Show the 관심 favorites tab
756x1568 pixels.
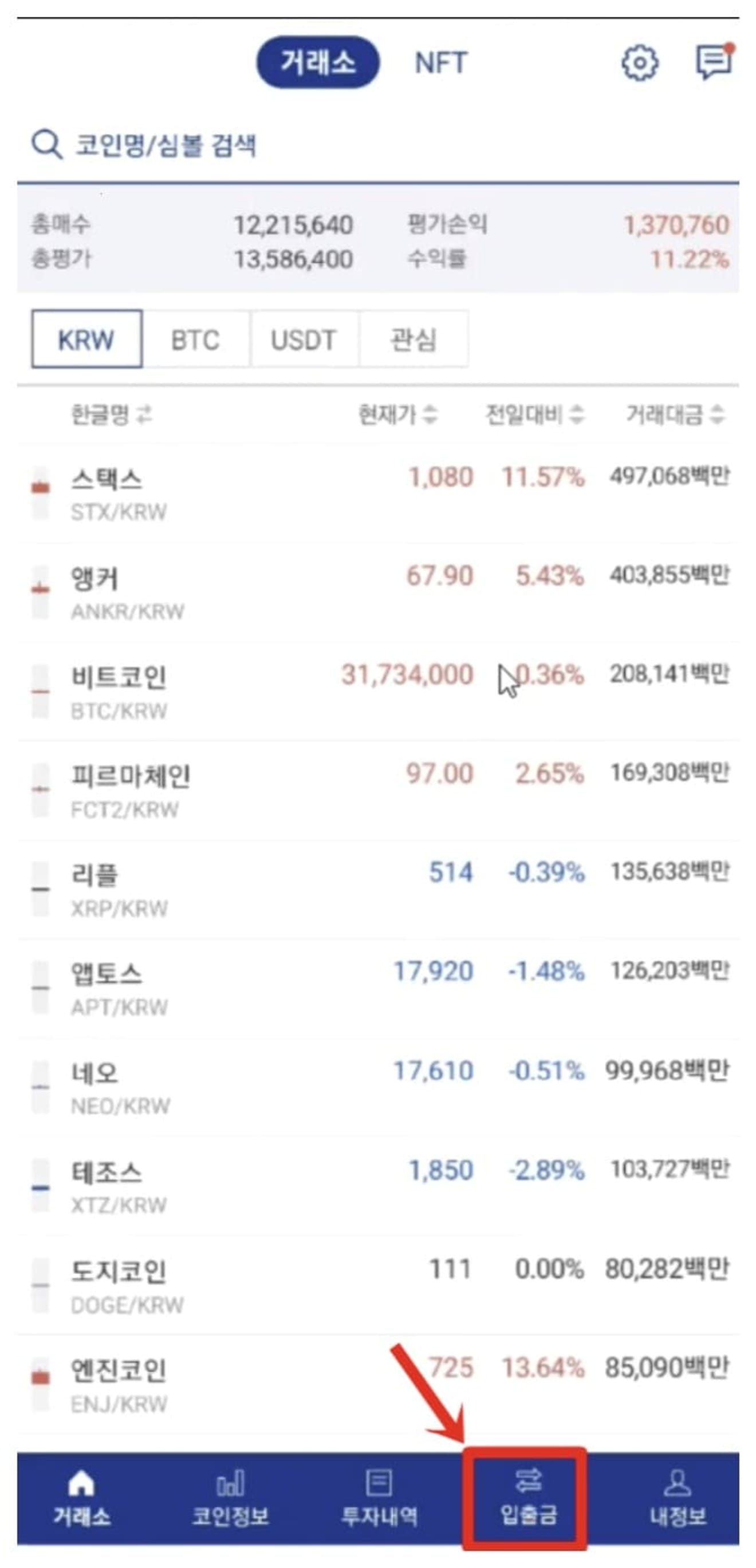pyautogui.click(x=413, y=339)
